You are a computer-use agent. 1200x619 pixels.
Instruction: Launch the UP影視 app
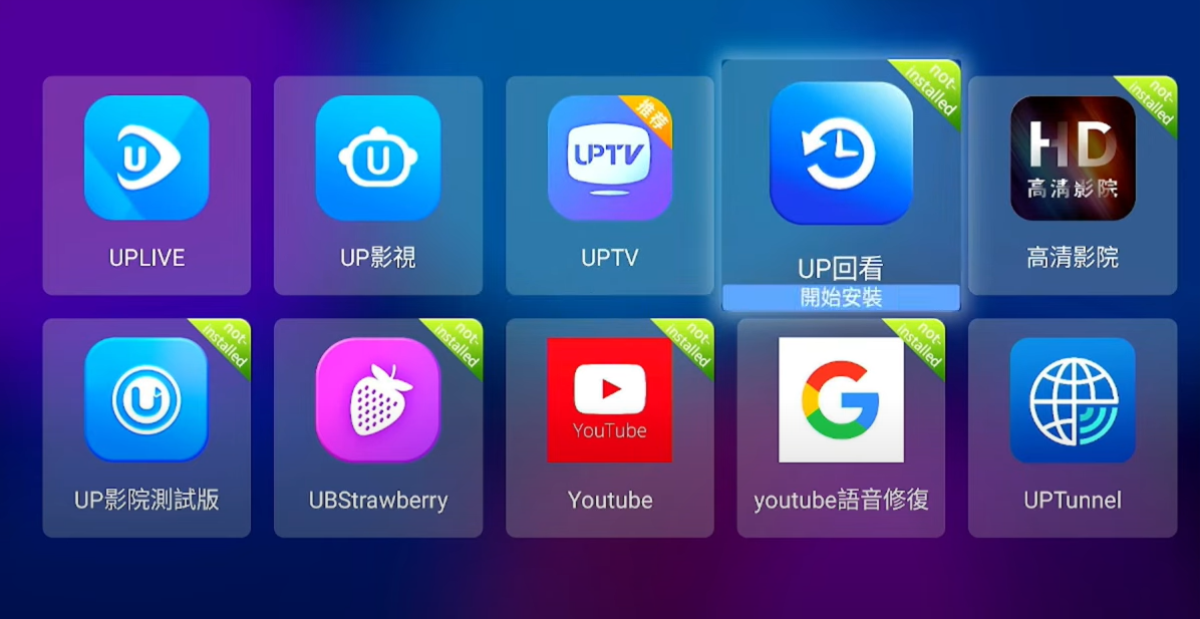tap(378, 185)
